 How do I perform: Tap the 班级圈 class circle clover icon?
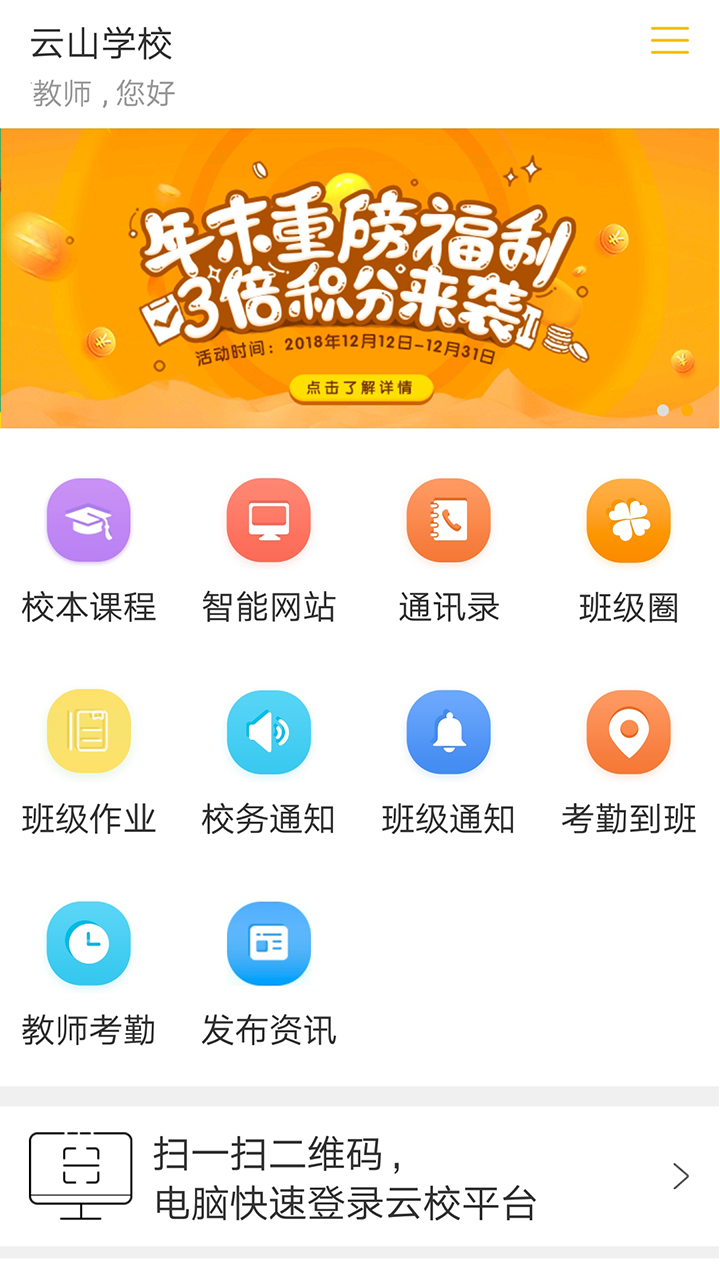[627, 519]
